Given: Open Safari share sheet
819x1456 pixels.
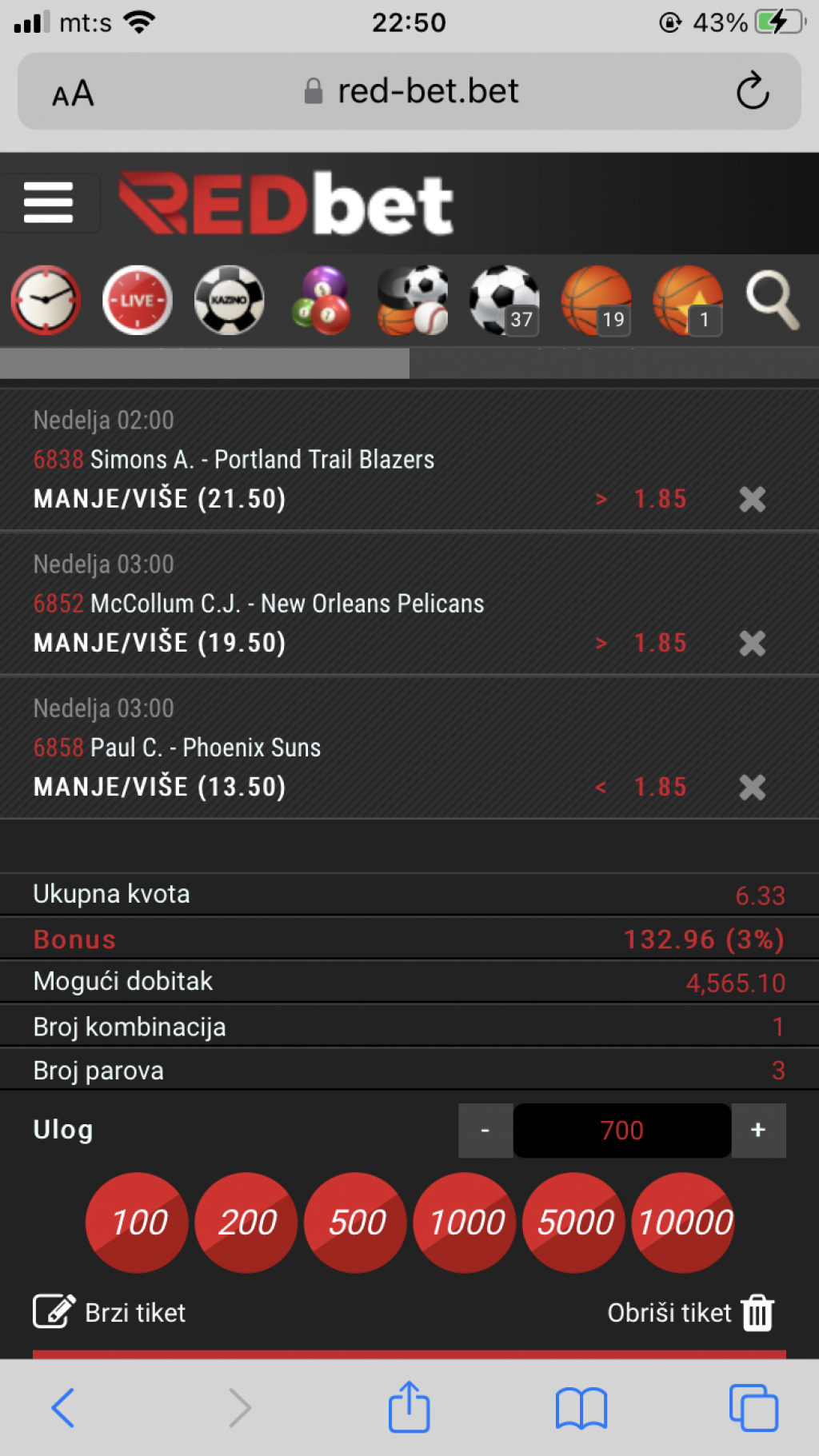Looking at the screenshot, I should (x=409, y=1406).
